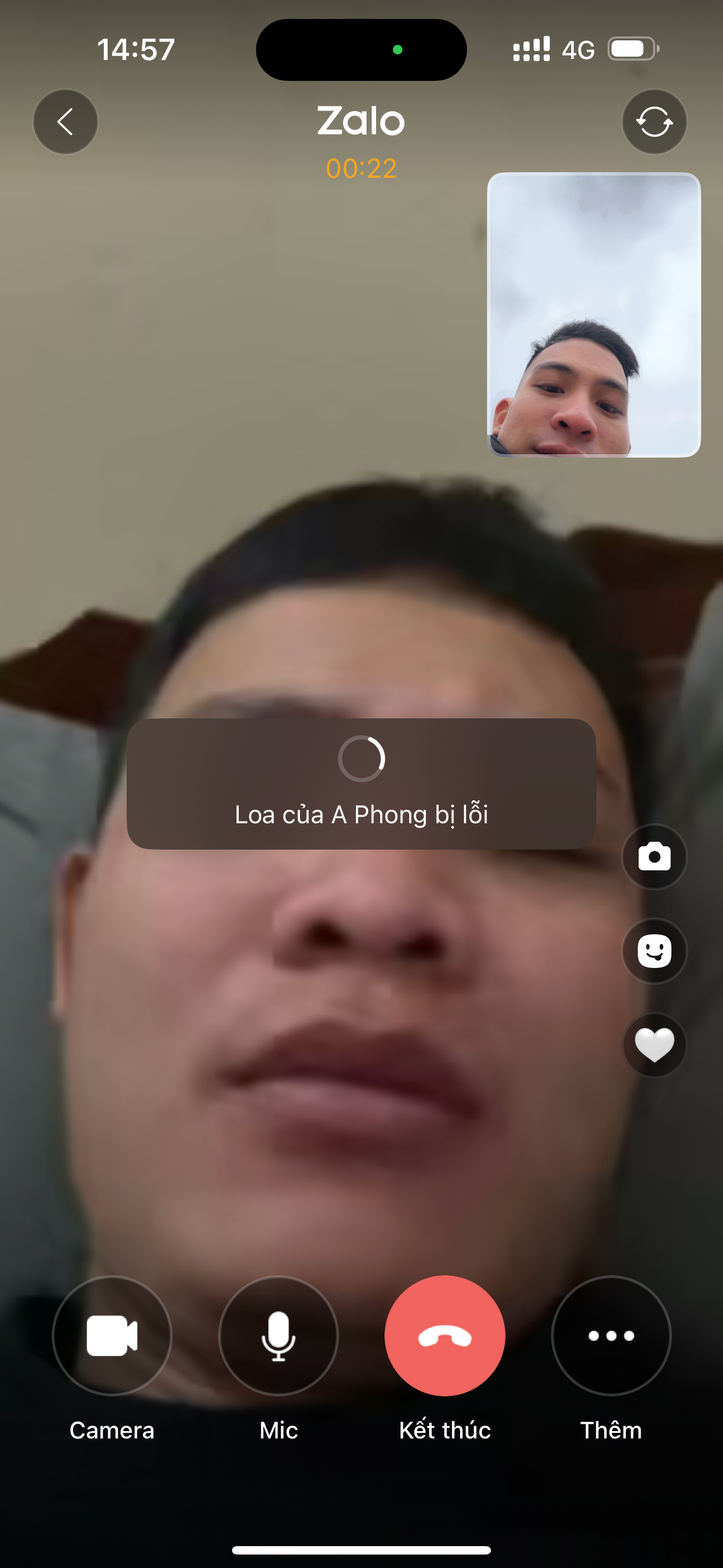Capture a snapshot with the camera icon
723x1568 pixels.
point(654,856)
